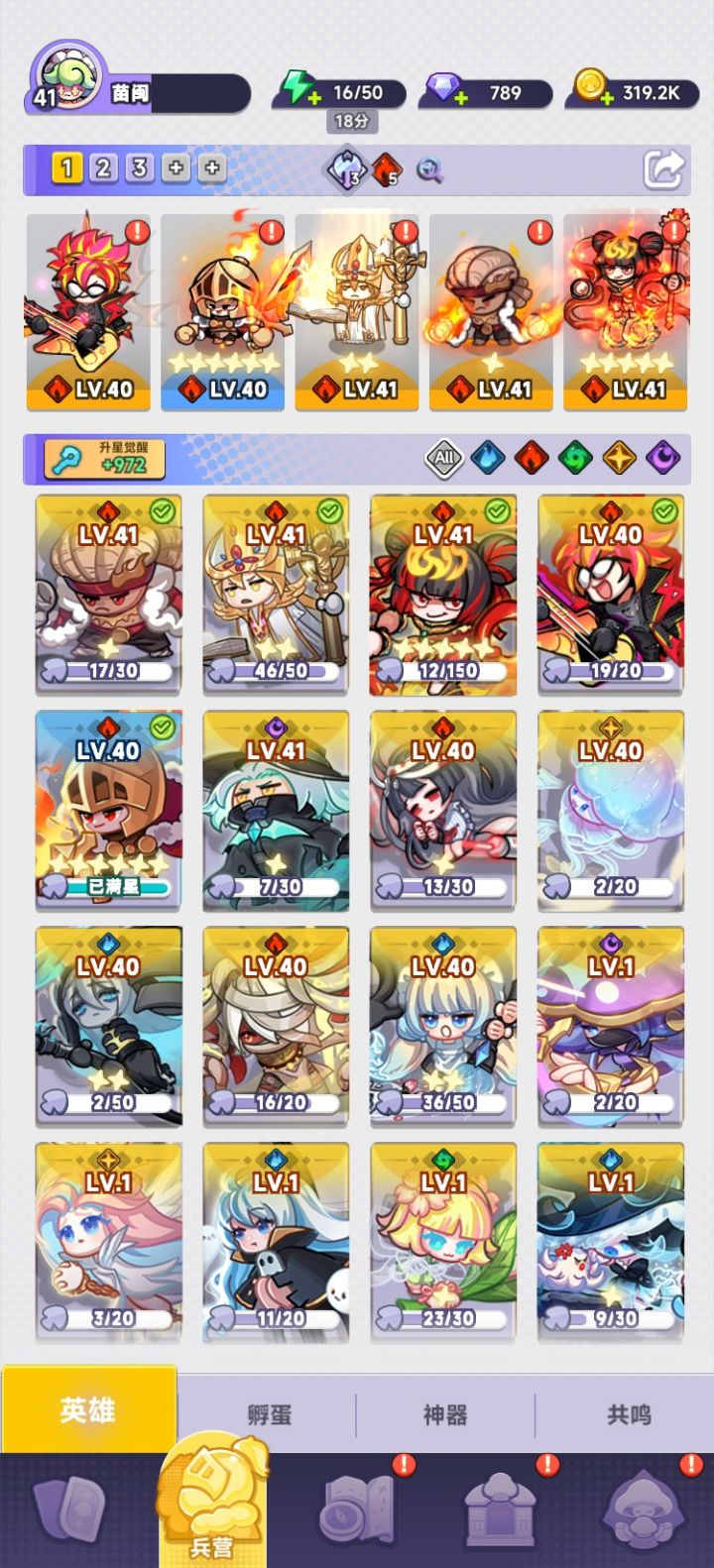Filter heroes by water element

tap(488, 458)
